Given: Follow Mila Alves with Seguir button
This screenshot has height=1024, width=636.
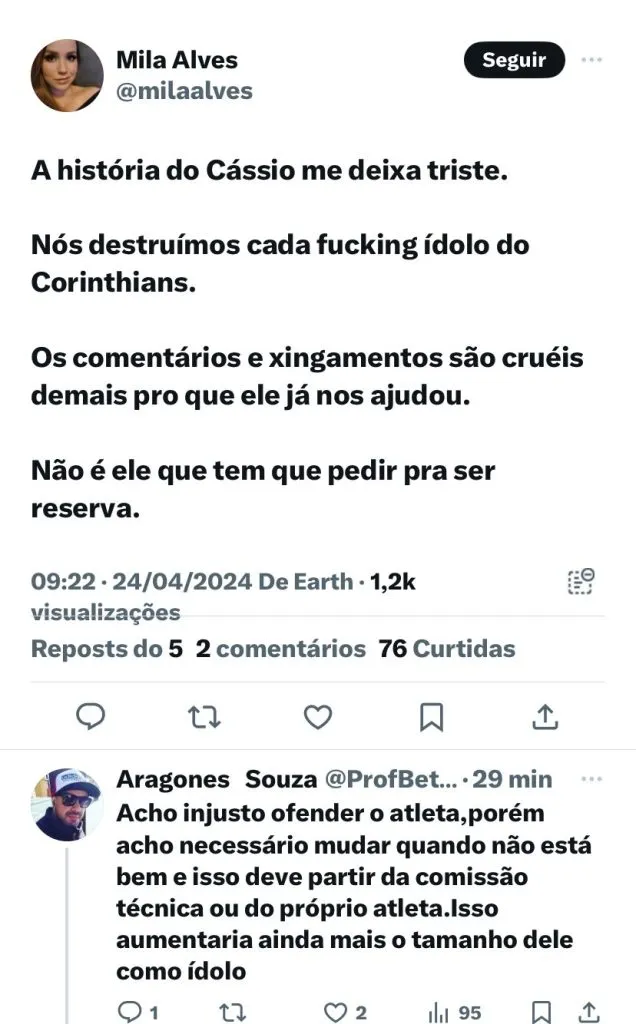Looking at the screenshot, I should [514, 60].
